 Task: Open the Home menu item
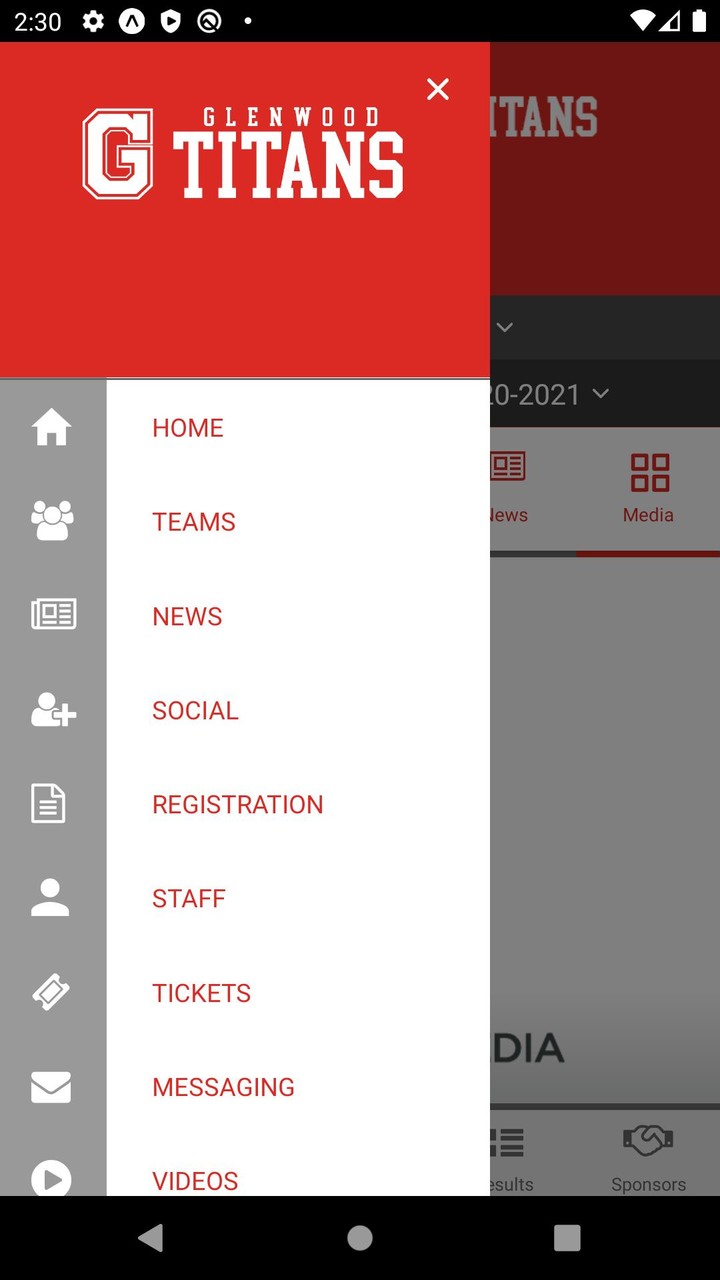(188, 428)
